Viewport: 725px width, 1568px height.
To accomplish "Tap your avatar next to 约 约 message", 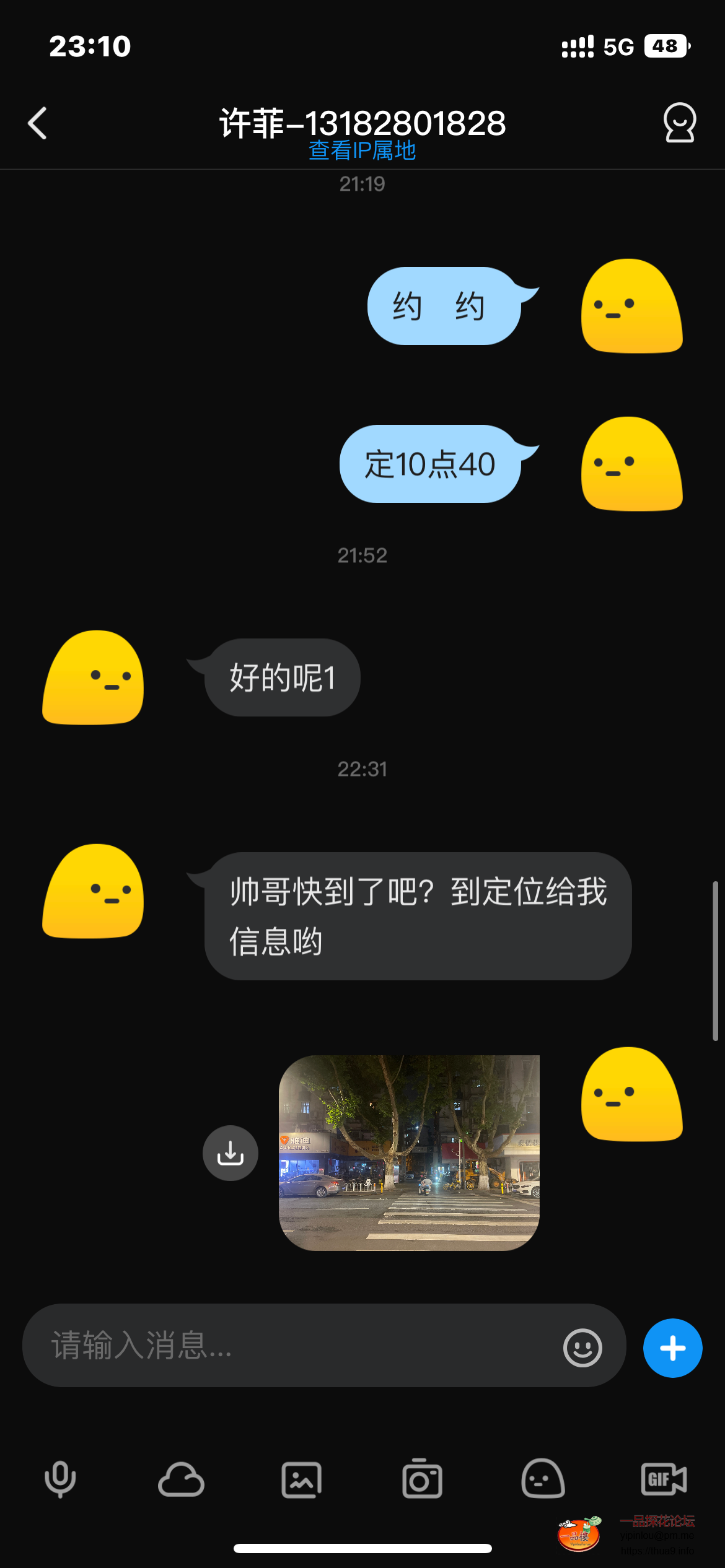I will [632, 305].
